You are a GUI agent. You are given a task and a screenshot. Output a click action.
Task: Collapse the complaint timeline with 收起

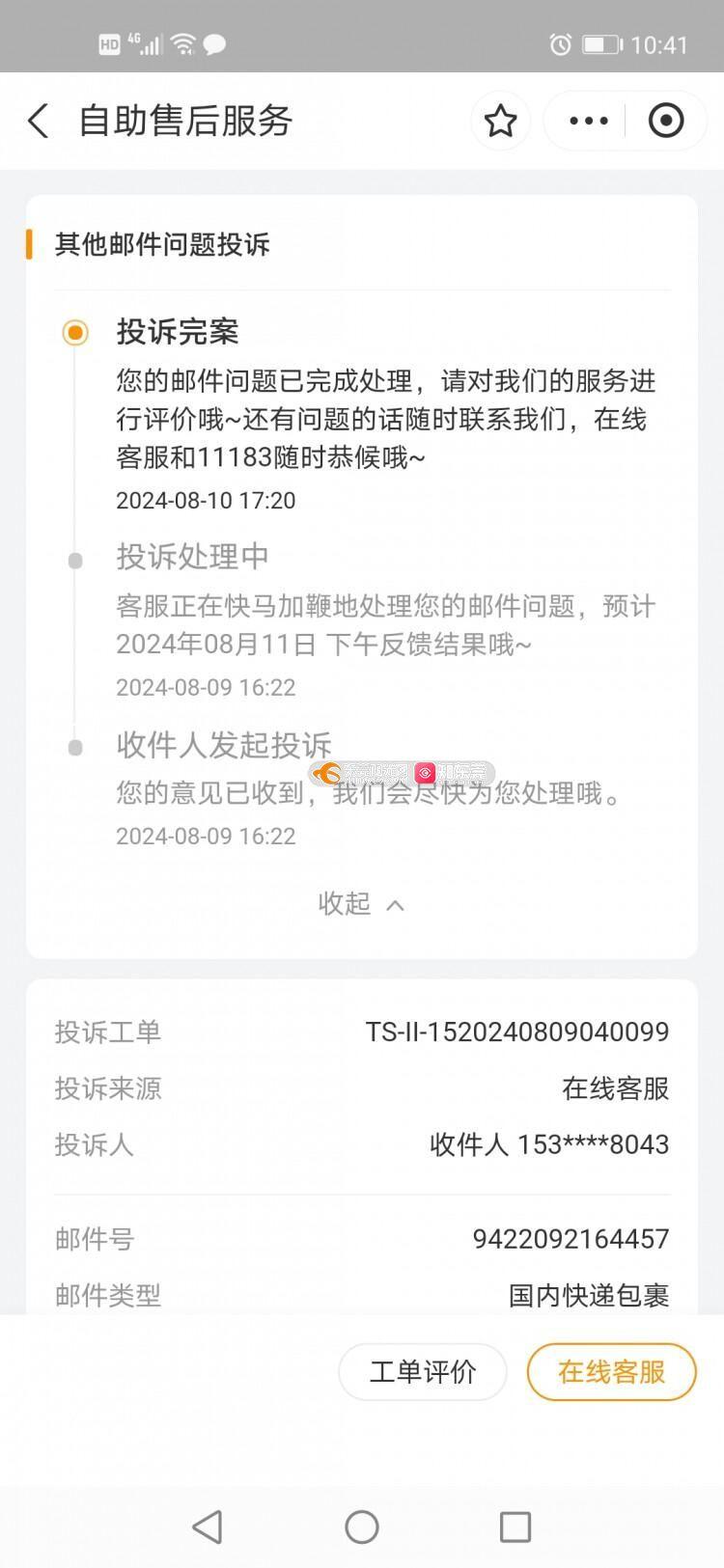coord(361,903)
